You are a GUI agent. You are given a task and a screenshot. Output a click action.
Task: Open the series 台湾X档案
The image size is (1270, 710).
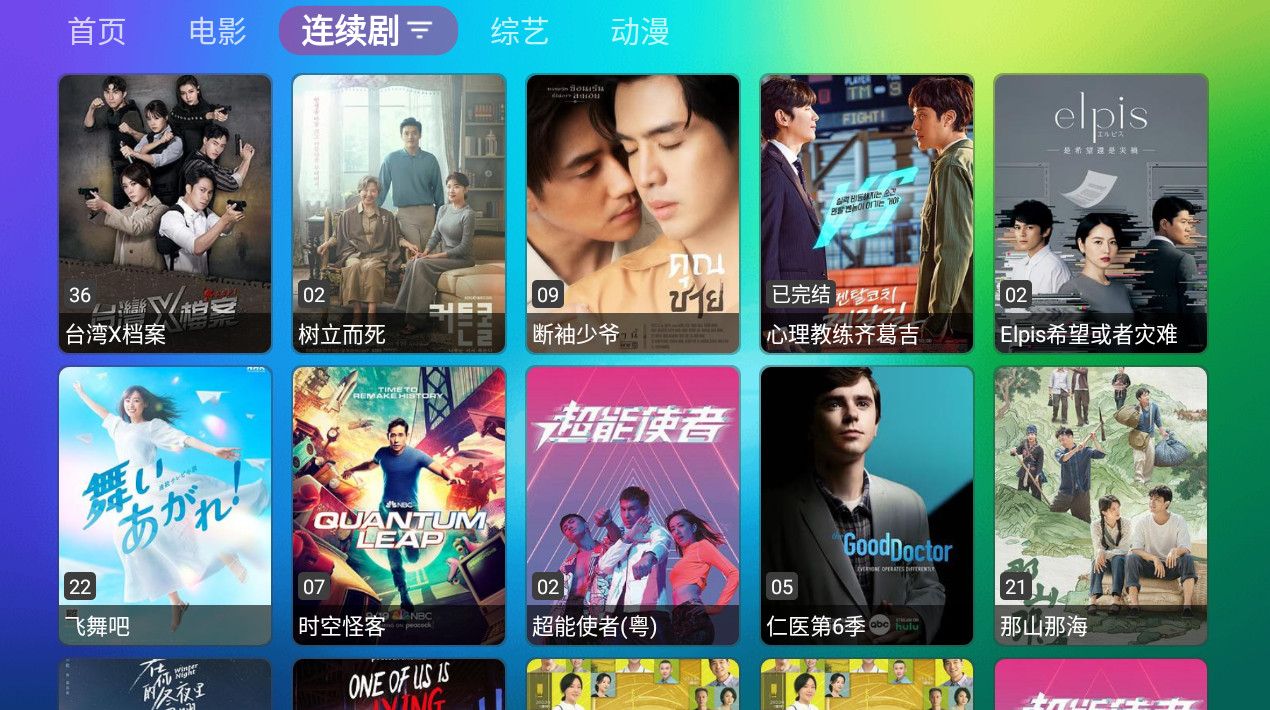click(165, 213)
